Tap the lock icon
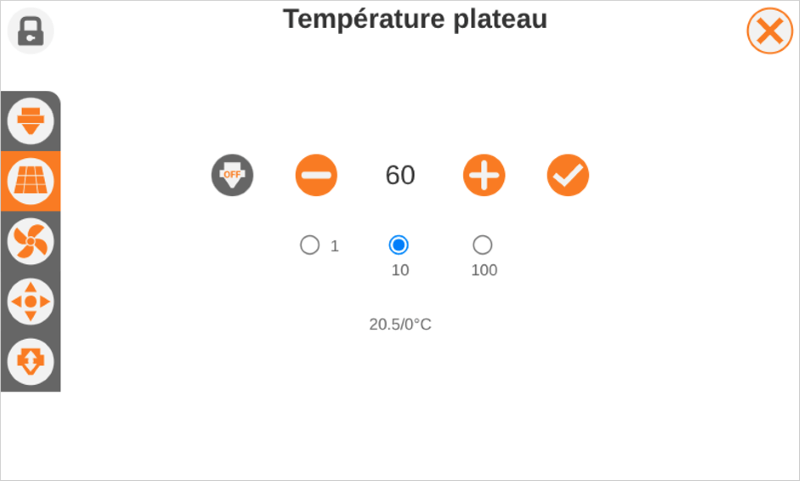Screen dimensions: 800x481 (31, 31)
